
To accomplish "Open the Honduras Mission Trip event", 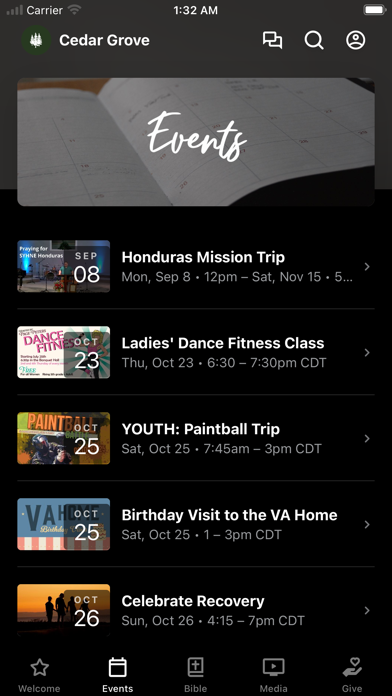I will click(196, 266).
